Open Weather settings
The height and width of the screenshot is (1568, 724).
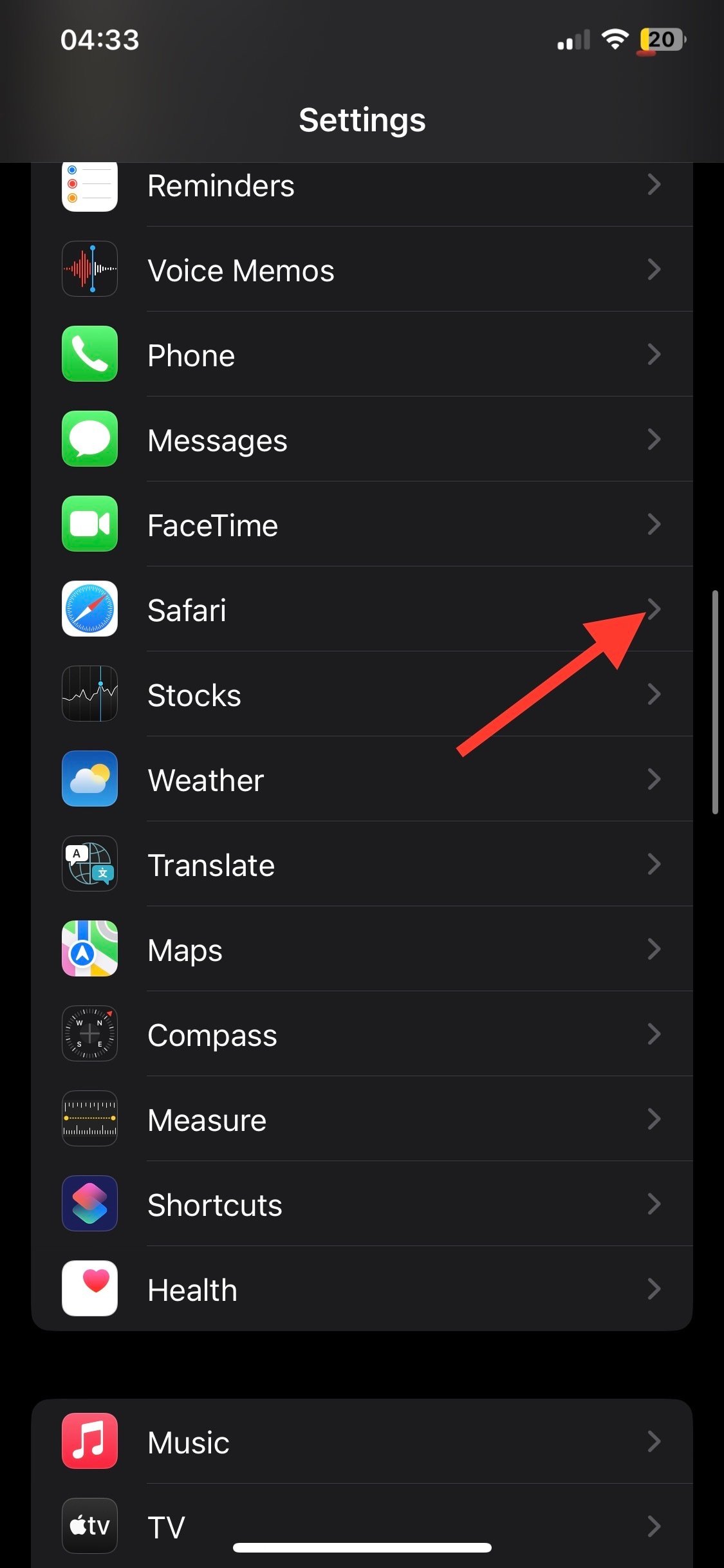tap(362, 779)
